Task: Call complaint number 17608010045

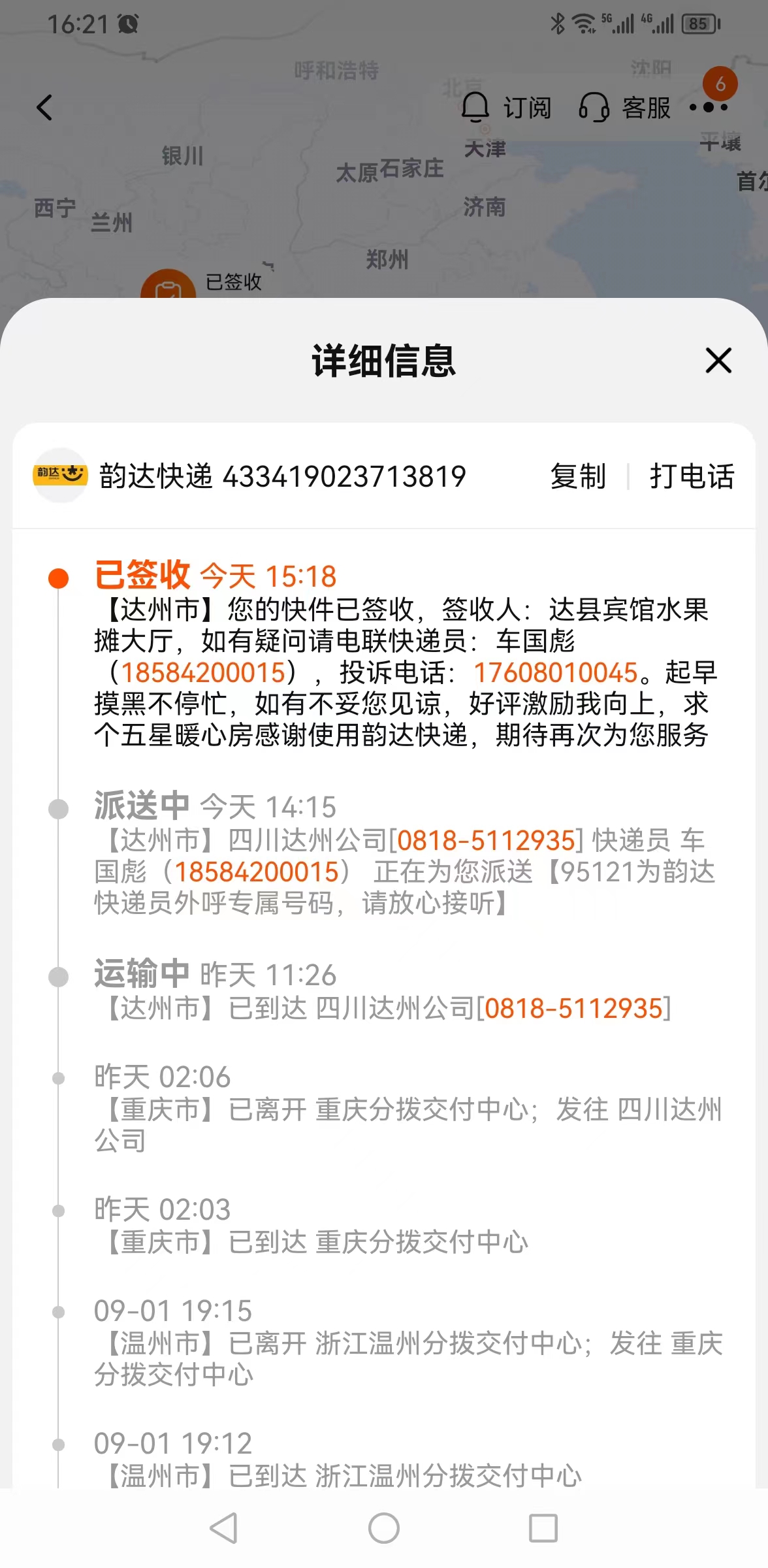Action: coord(556,672)
